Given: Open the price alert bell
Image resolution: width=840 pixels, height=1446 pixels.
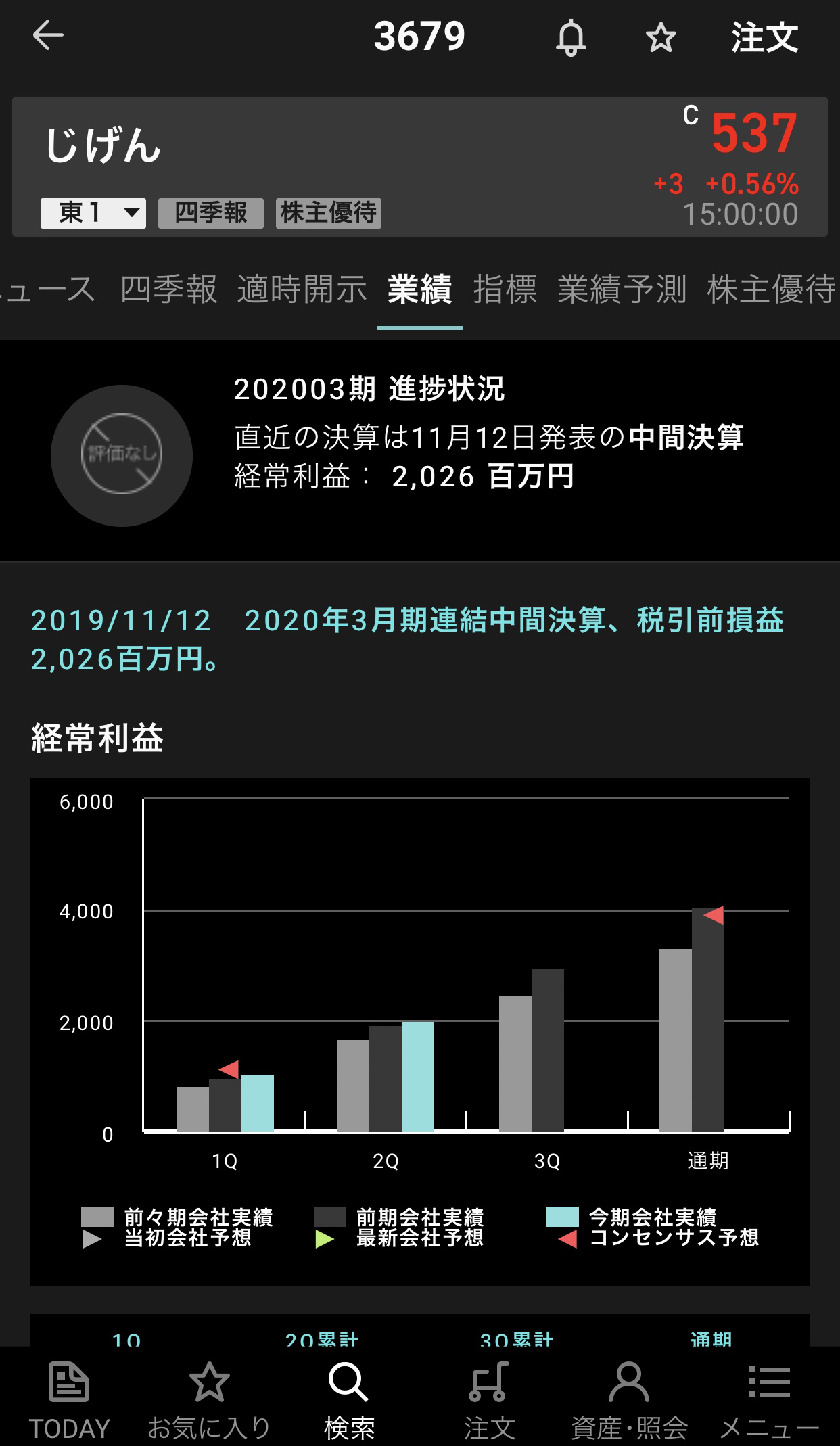Looking at the screenshot, I should click(x=571, y=38).
